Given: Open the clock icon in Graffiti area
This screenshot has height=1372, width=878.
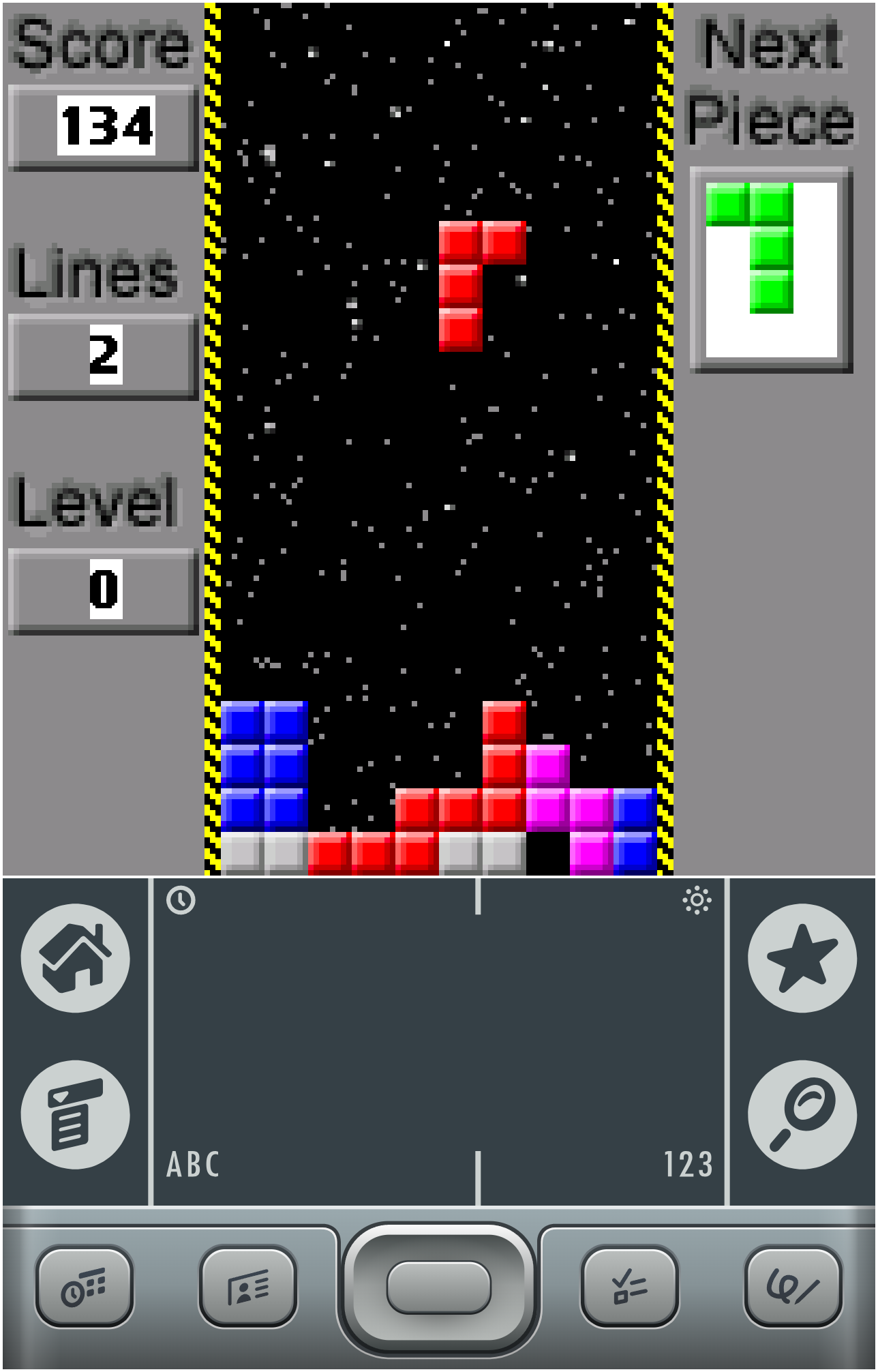Looking at the screenshot, I should click(181, 900).
